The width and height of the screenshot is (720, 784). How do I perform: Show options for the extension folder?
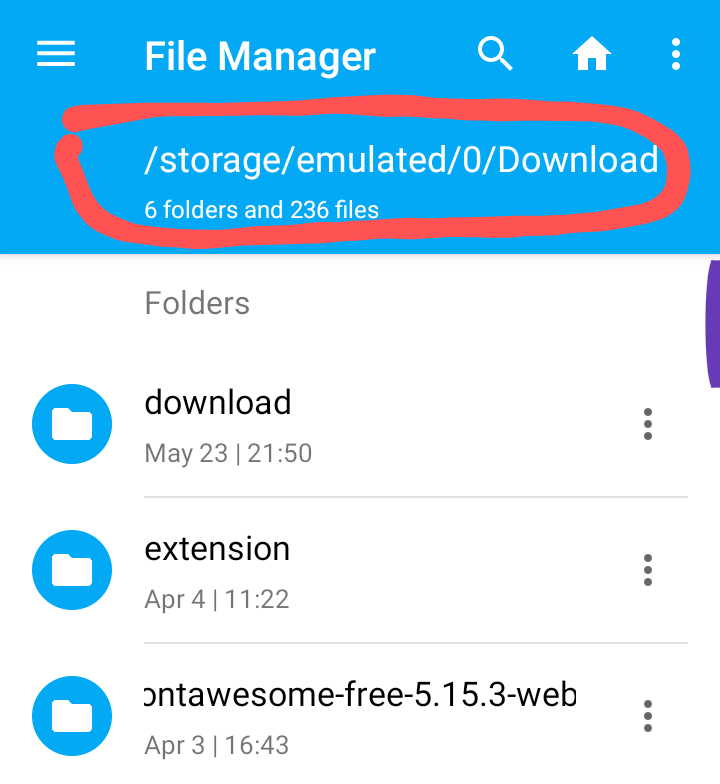pyautogui.click(x=648, y=570)
